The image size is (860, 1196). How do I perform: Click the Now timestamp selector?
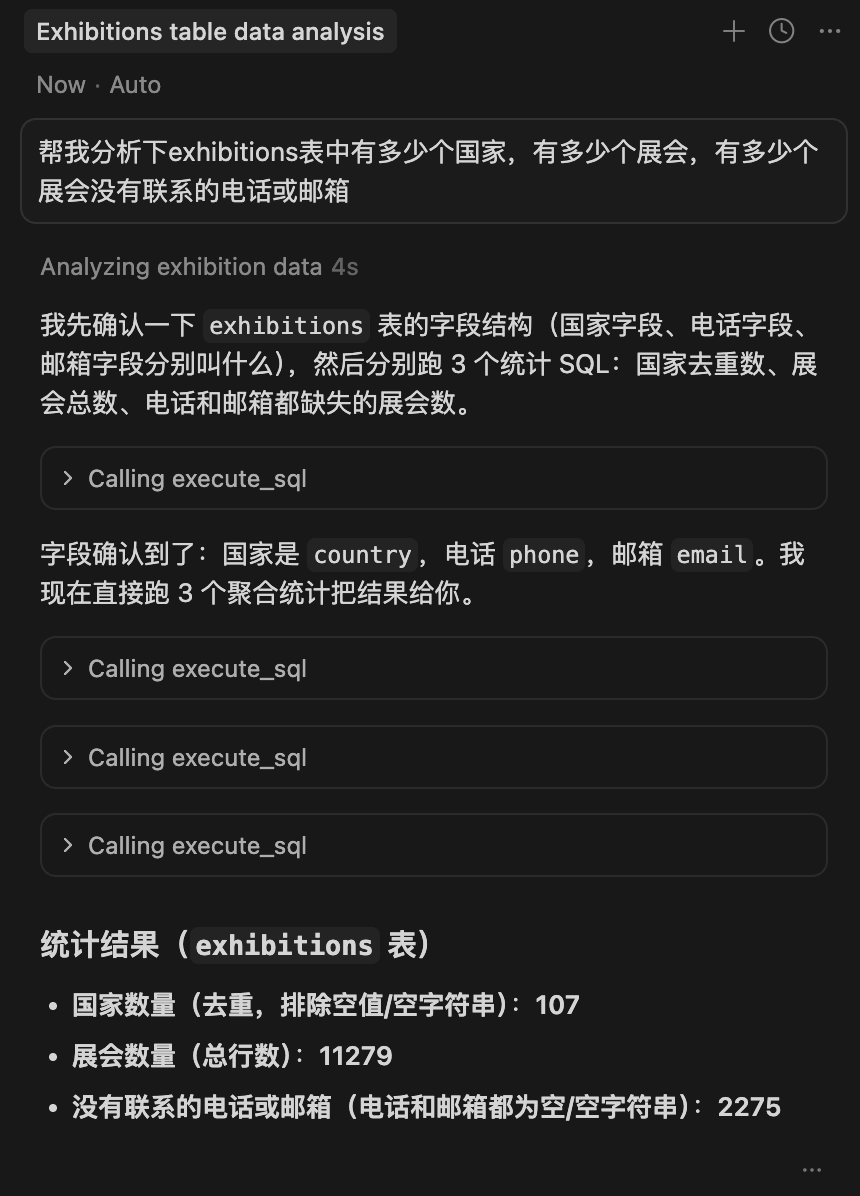[x=61, y=85]
